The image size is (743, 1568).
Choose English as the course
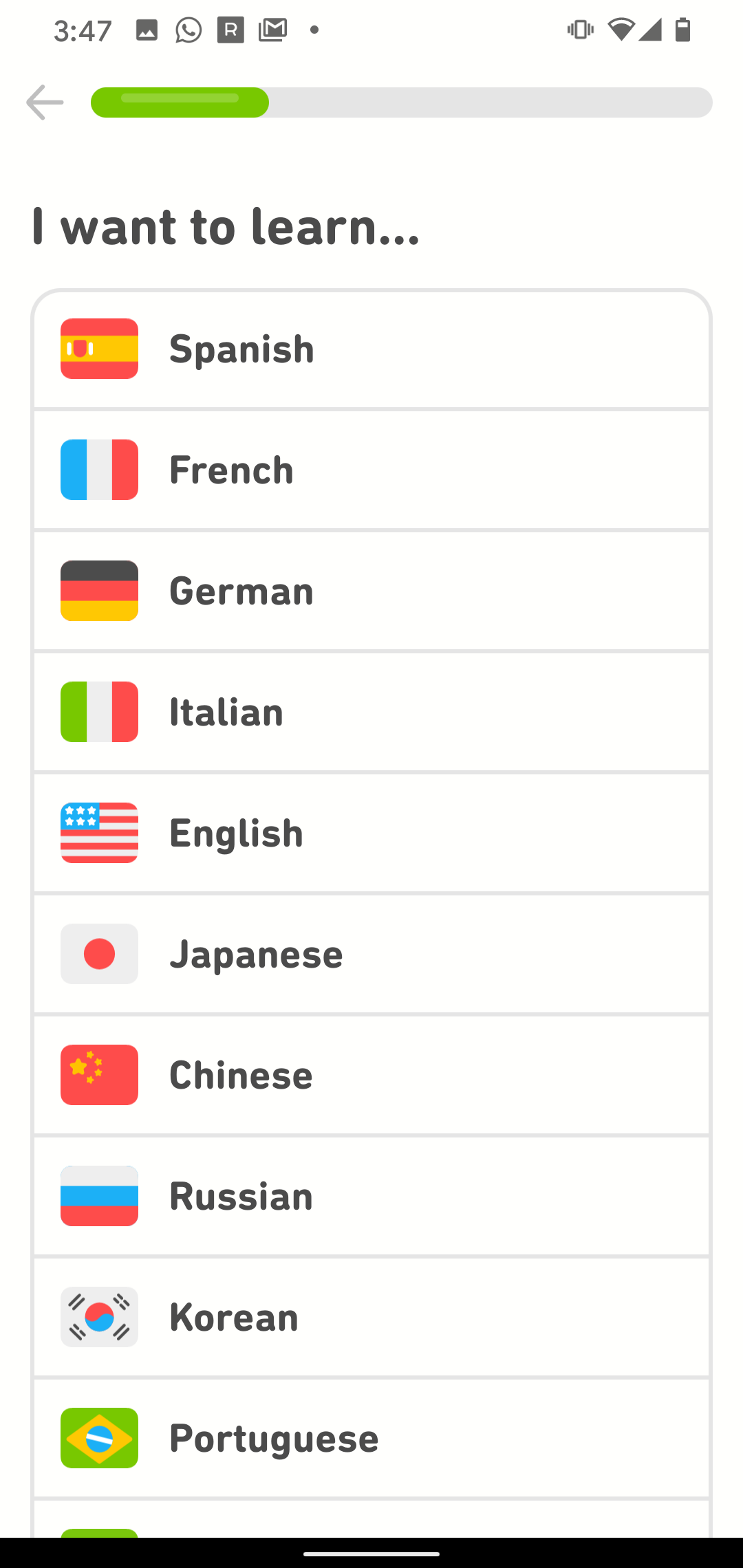[371, 833]
